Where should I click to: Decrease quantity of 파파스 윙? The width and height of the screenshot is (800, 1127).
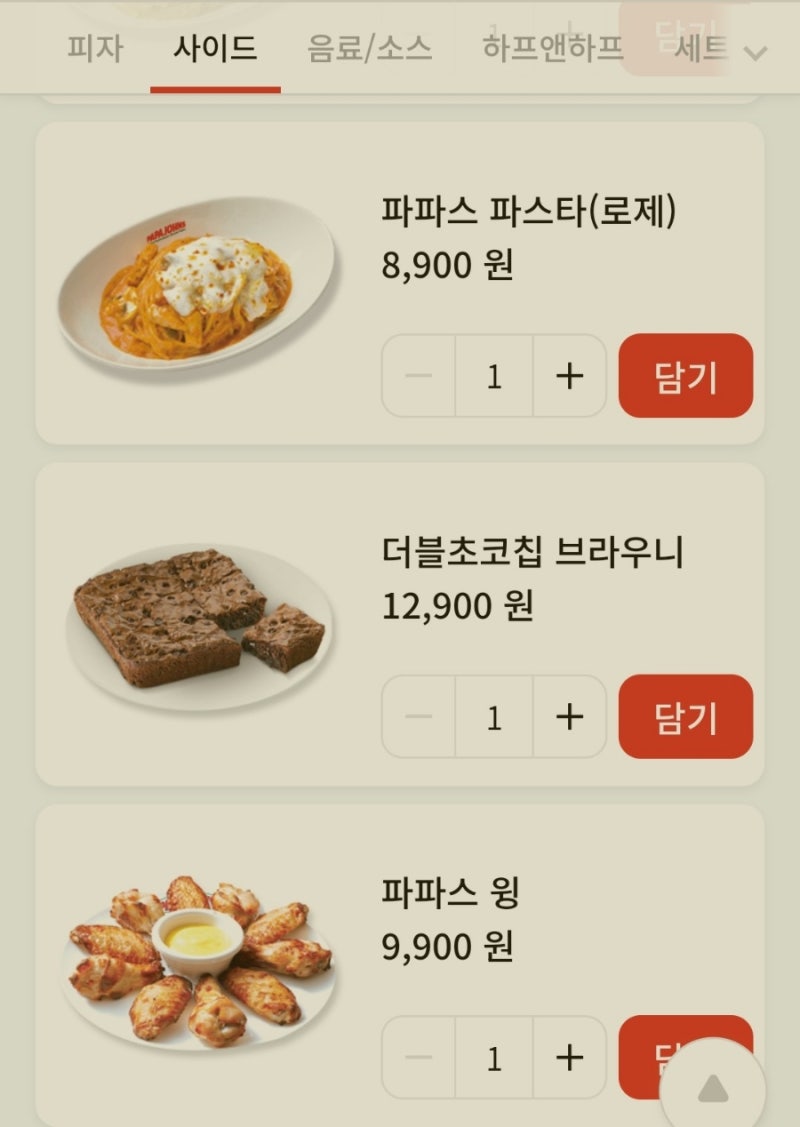(417, 1057)
